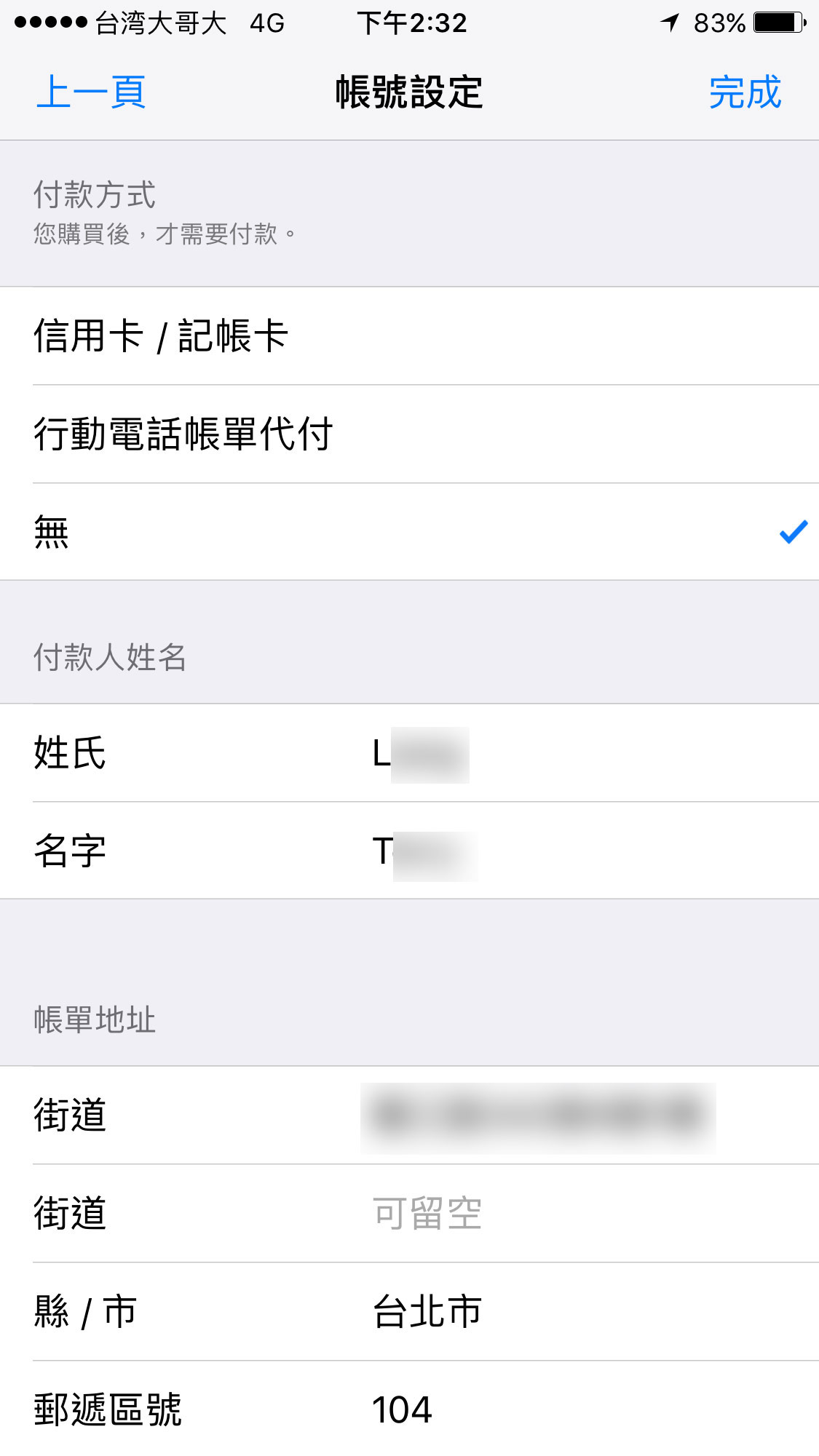Screen dimensions: 819x1456
Task: Choose 行動電話帳單代付 payment option
Action: (x=409, y=434)
